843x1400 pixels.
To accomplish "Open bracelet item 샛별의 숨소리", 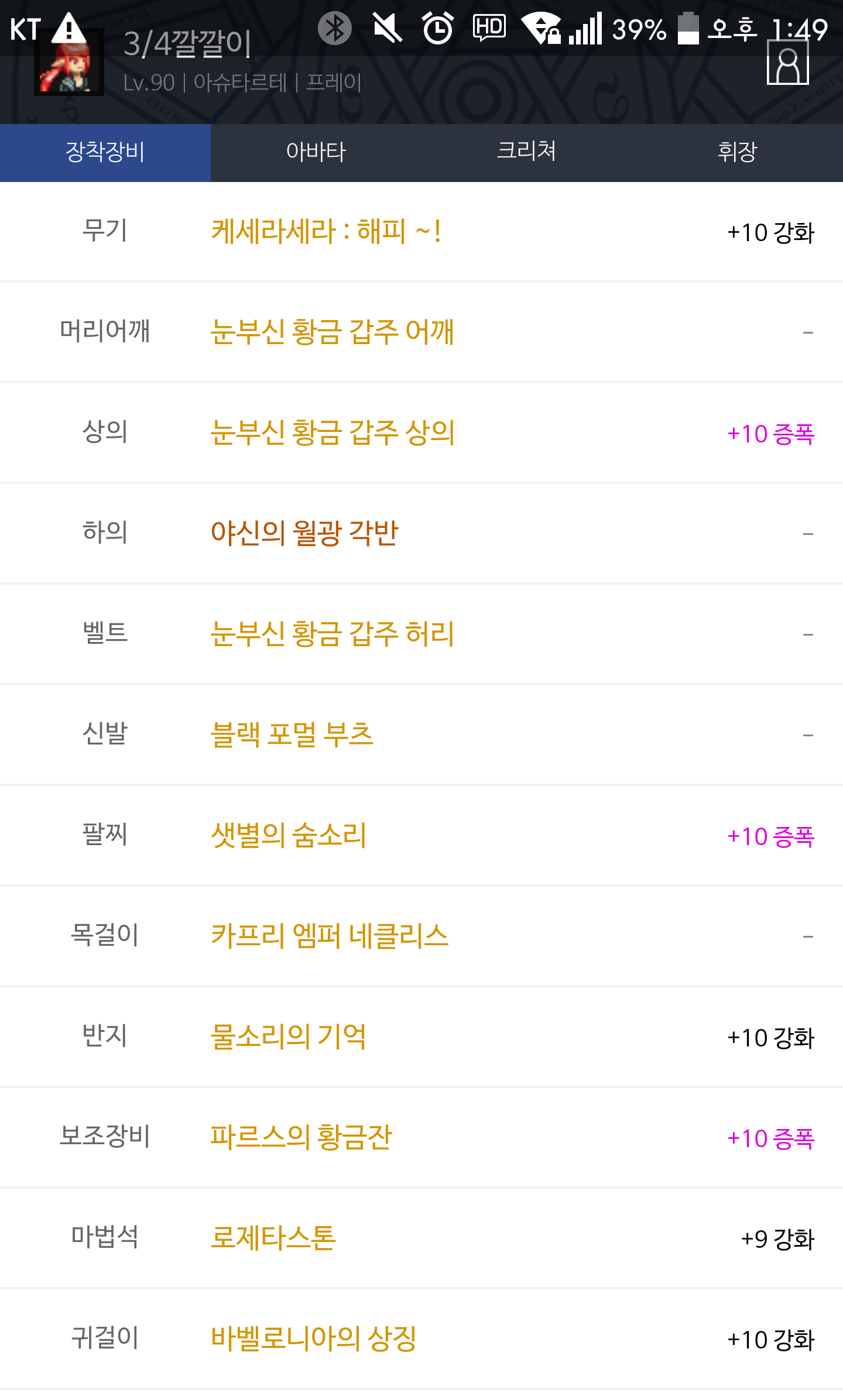I will (x=288, y=835).
